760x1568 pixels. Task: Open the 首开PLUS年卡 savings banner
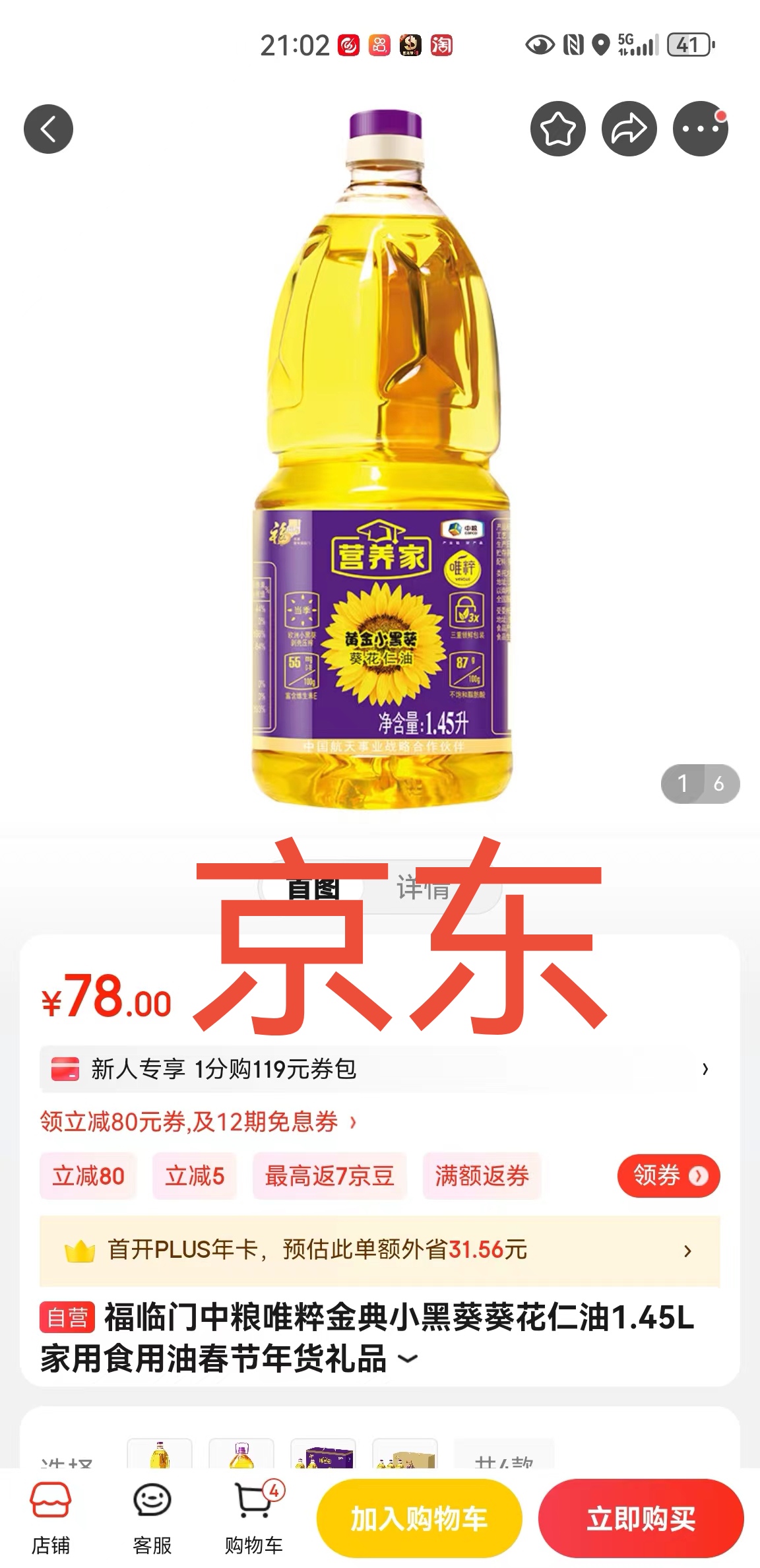tap(379, 1250)
